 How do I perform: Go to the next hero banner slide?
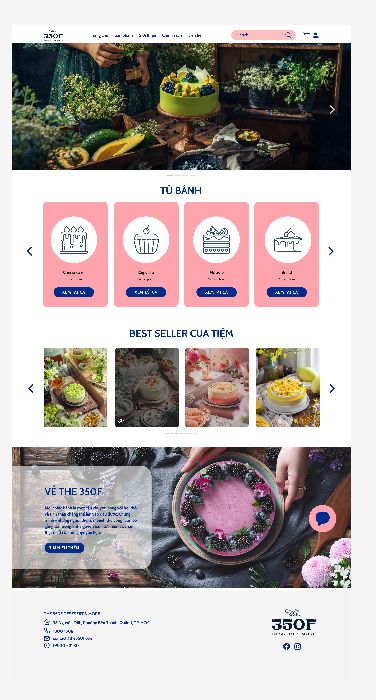332,109
